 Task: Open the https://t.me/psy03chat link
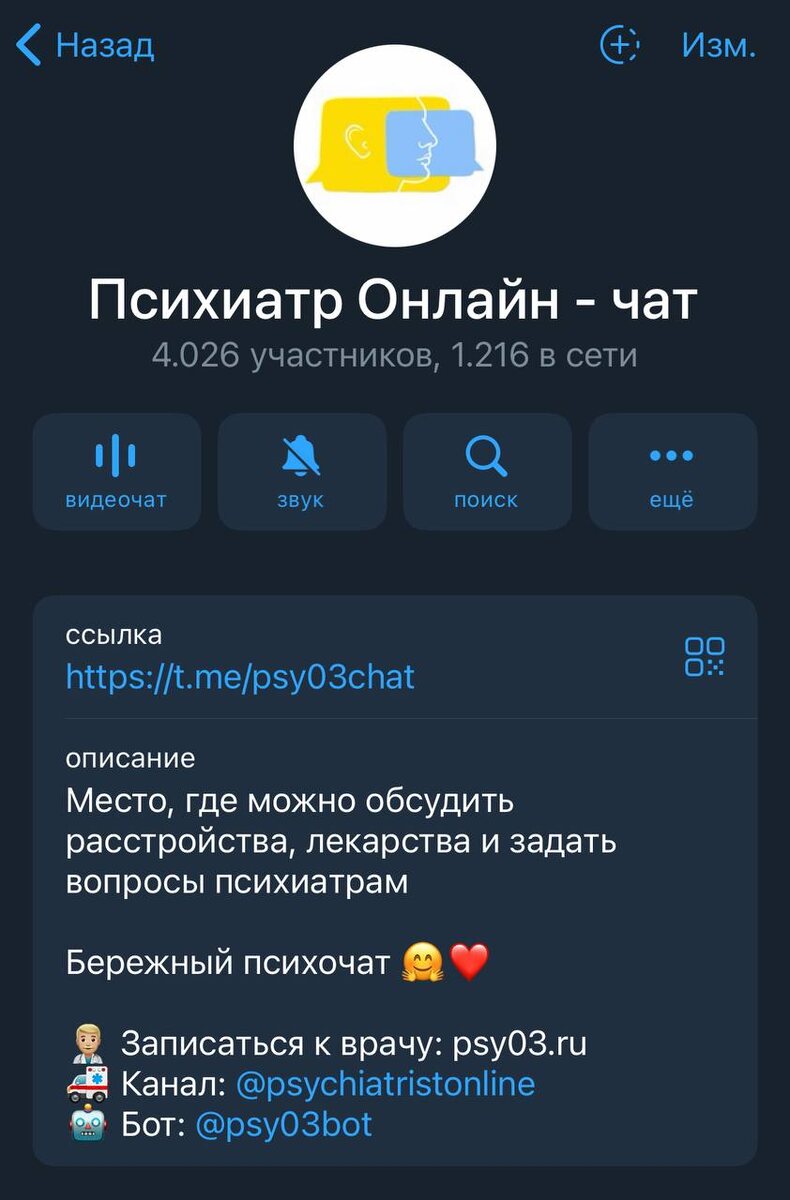(x=240, y=678)
